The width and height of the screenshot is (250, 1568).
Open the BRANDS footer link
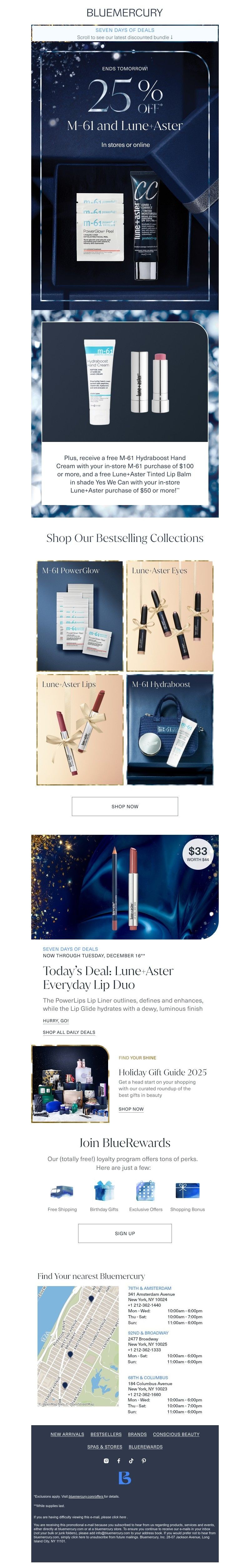click(137, 1434)
